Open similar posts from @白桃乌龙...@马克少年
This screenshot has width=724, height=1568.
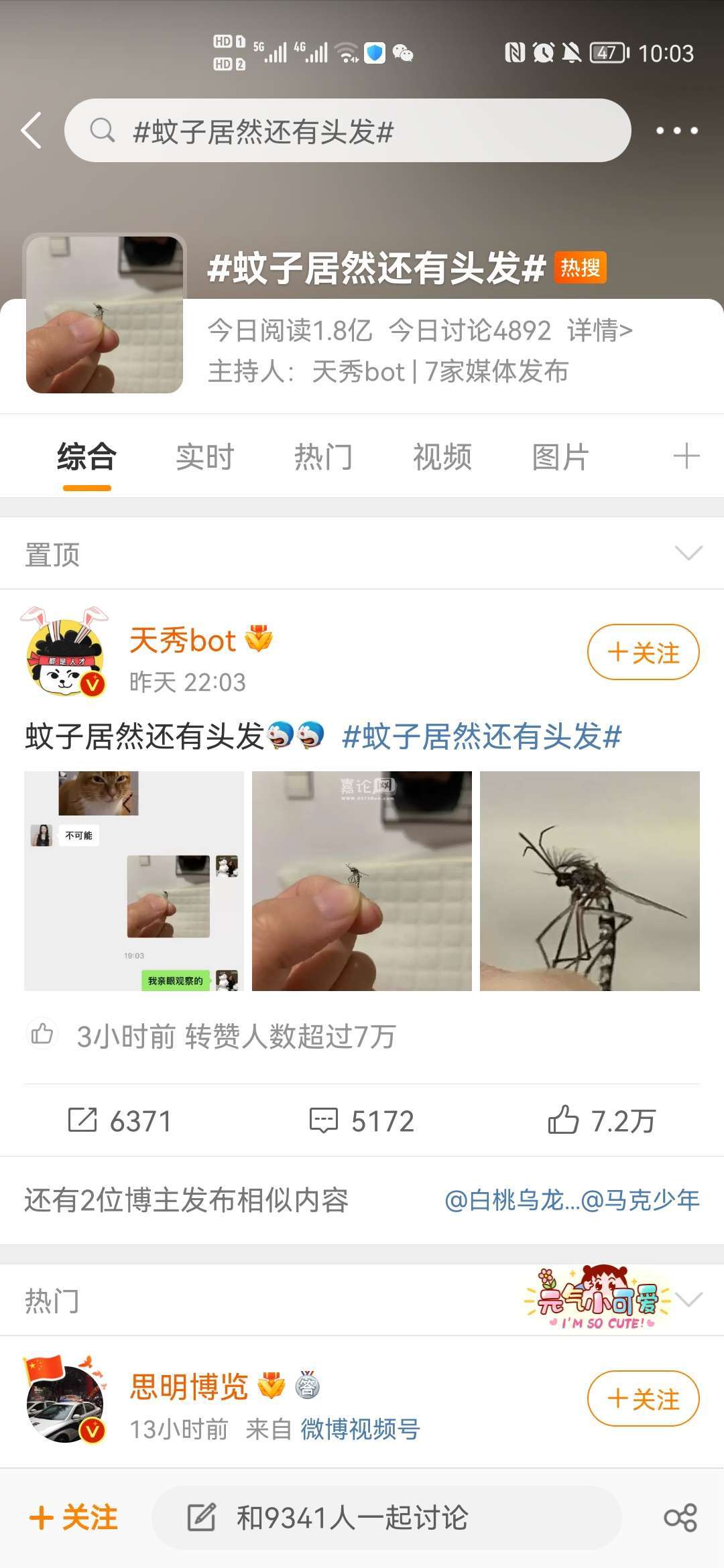[x=571, y=1200]
